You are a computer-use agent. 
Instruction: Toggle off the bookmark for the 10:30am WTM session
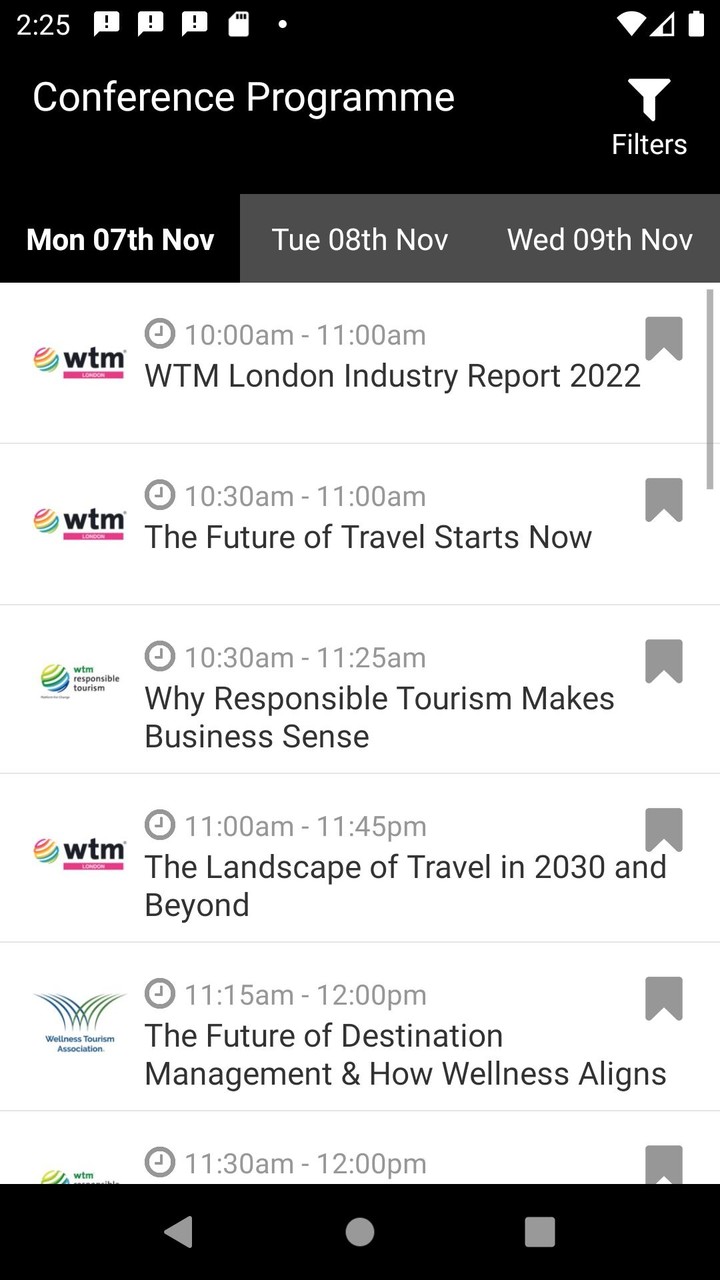point(664,500)
